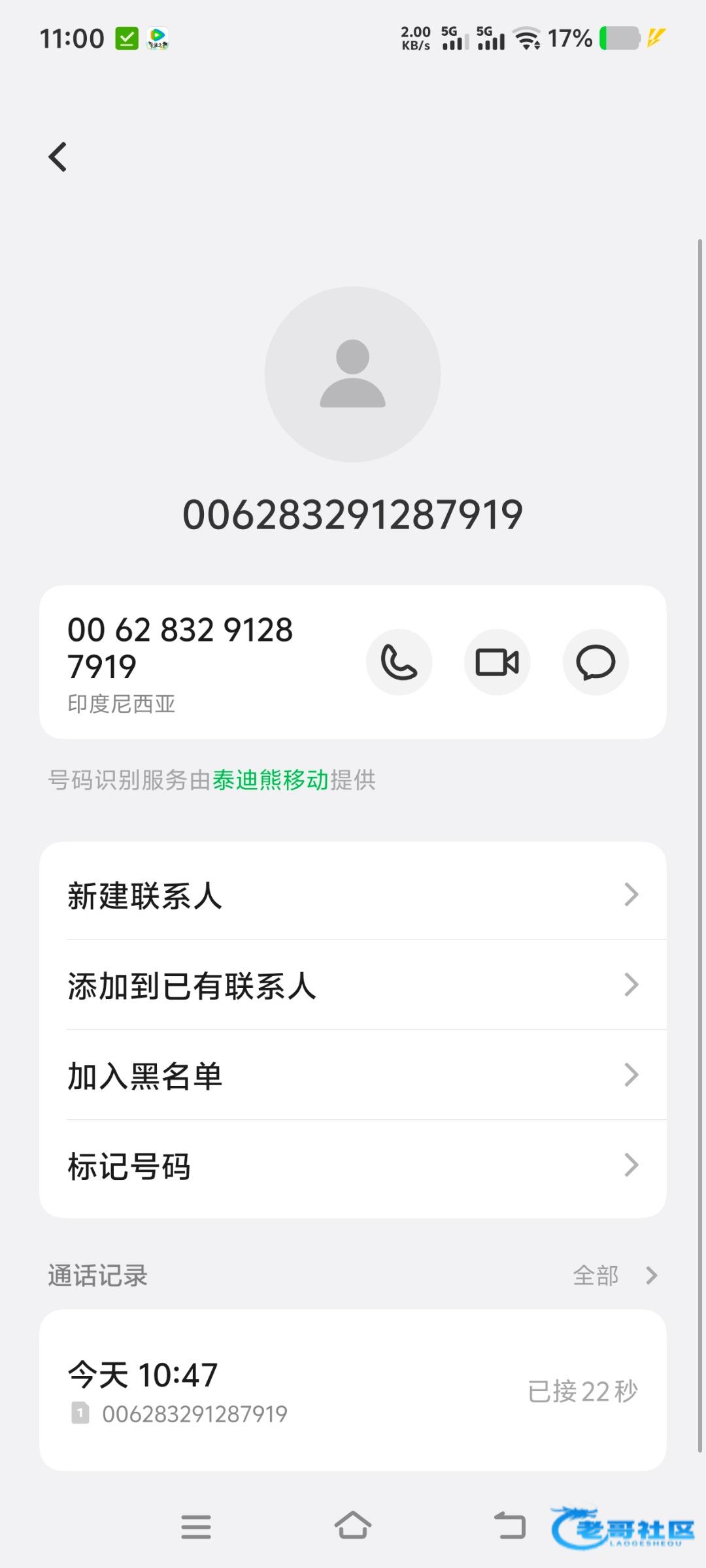Return to the home screen
Viewport: 706px width, 1568px height.
point(353,1526)
